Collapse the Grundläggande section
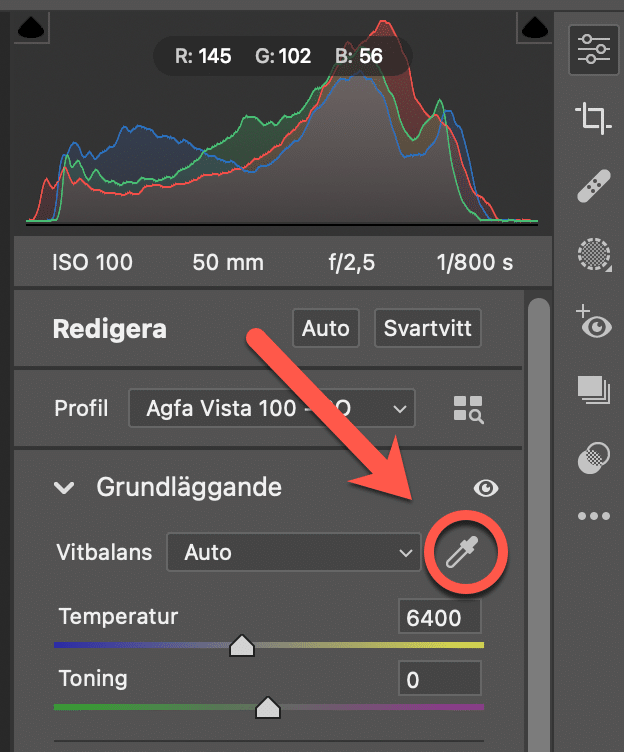Image resolution: width=624 pixels, height=752 pixels. [65, 488]
